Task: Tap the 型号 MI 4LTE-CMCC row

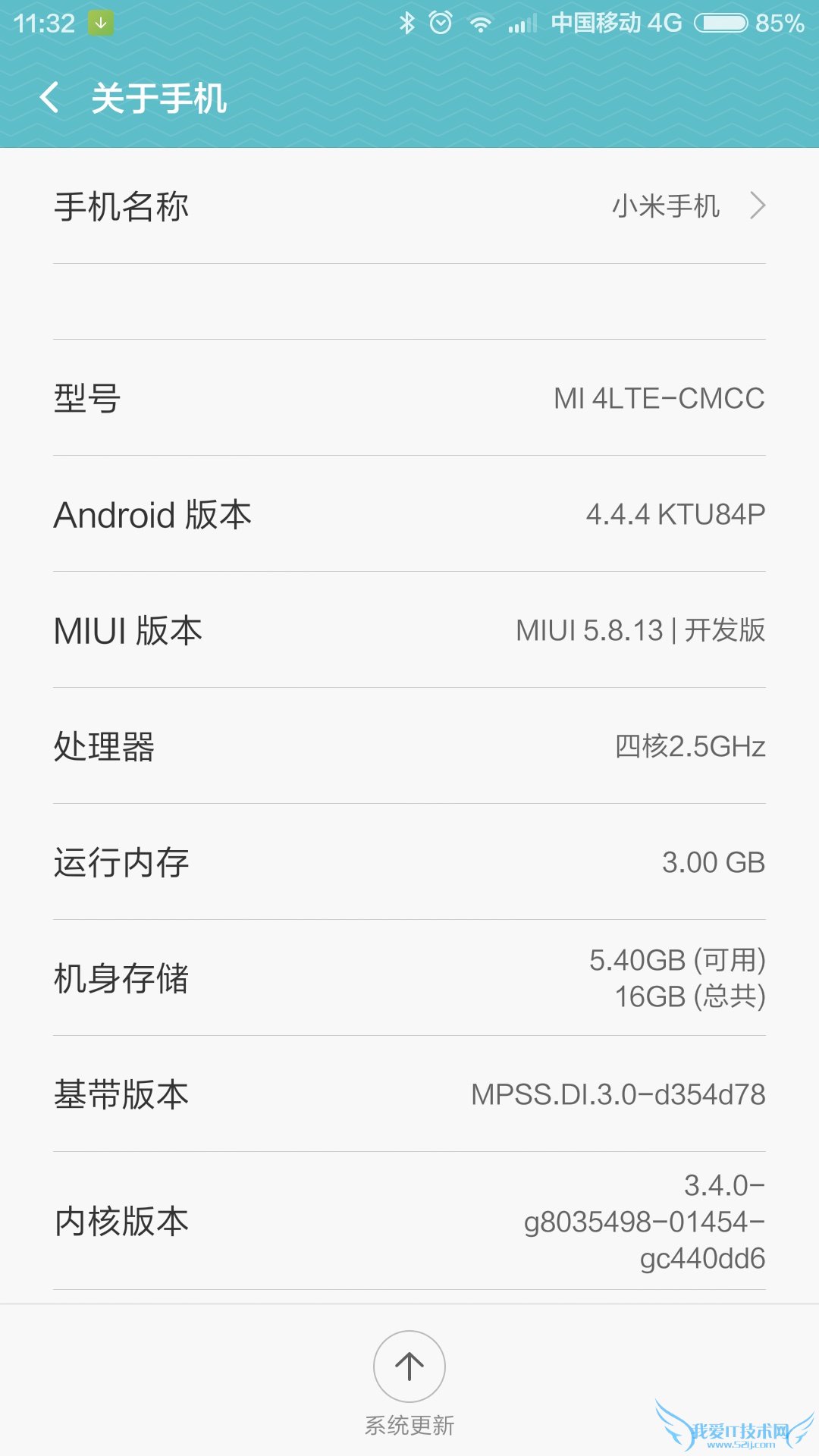Action: click(409, 400)
